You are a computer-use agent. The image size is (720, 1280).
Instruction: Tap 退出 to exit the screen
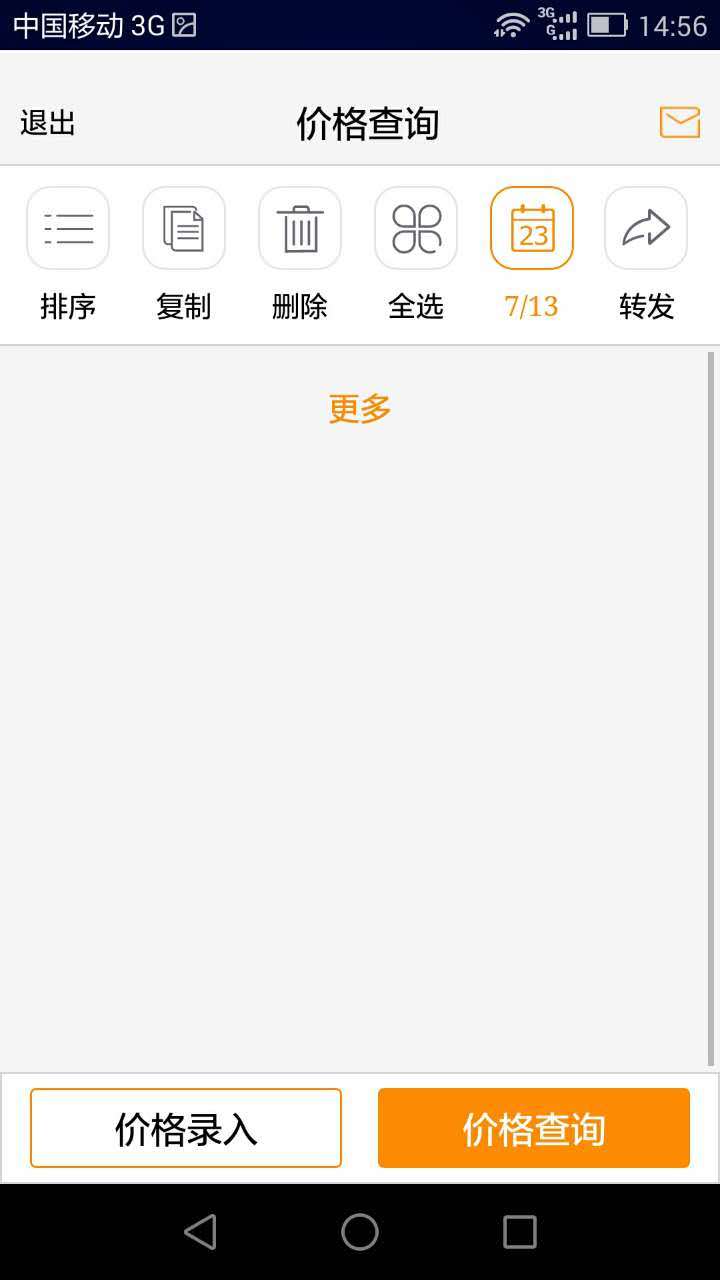(x=48, y=124)
